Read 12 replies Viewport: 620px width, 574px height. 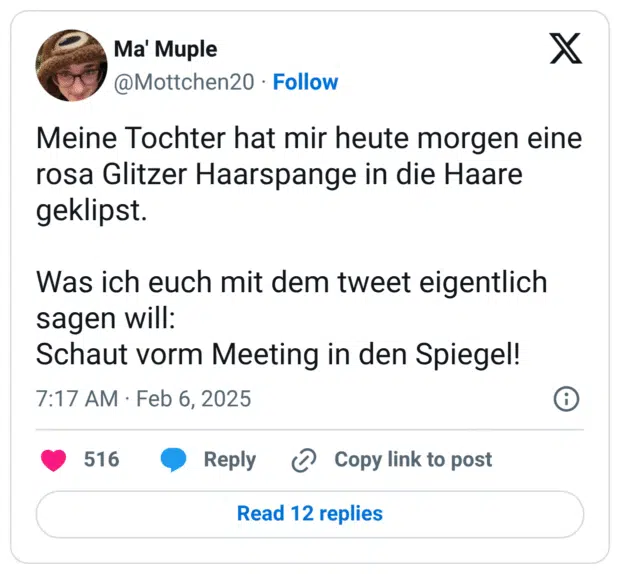pyautogui.click(x=309, y=514)
